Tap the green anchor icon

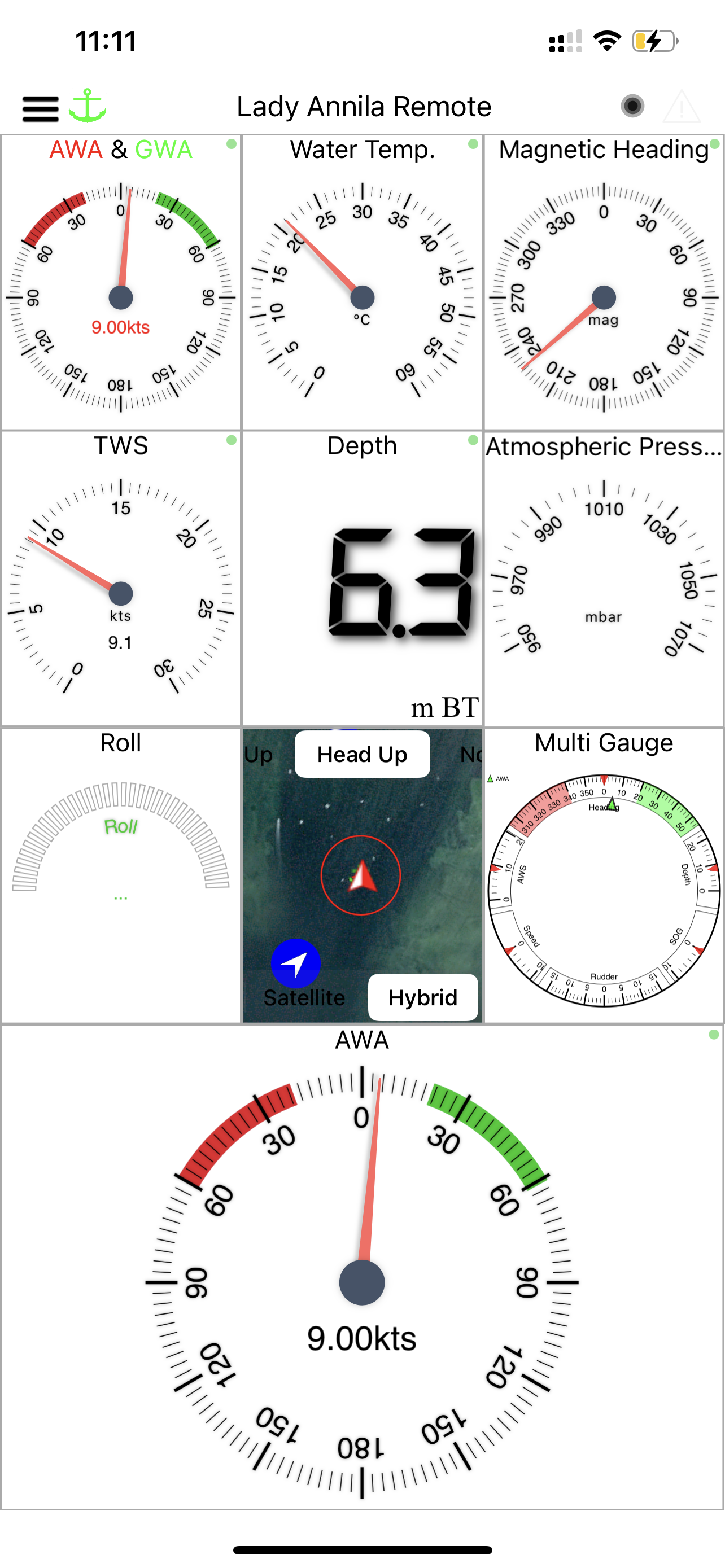click(87, 106)
